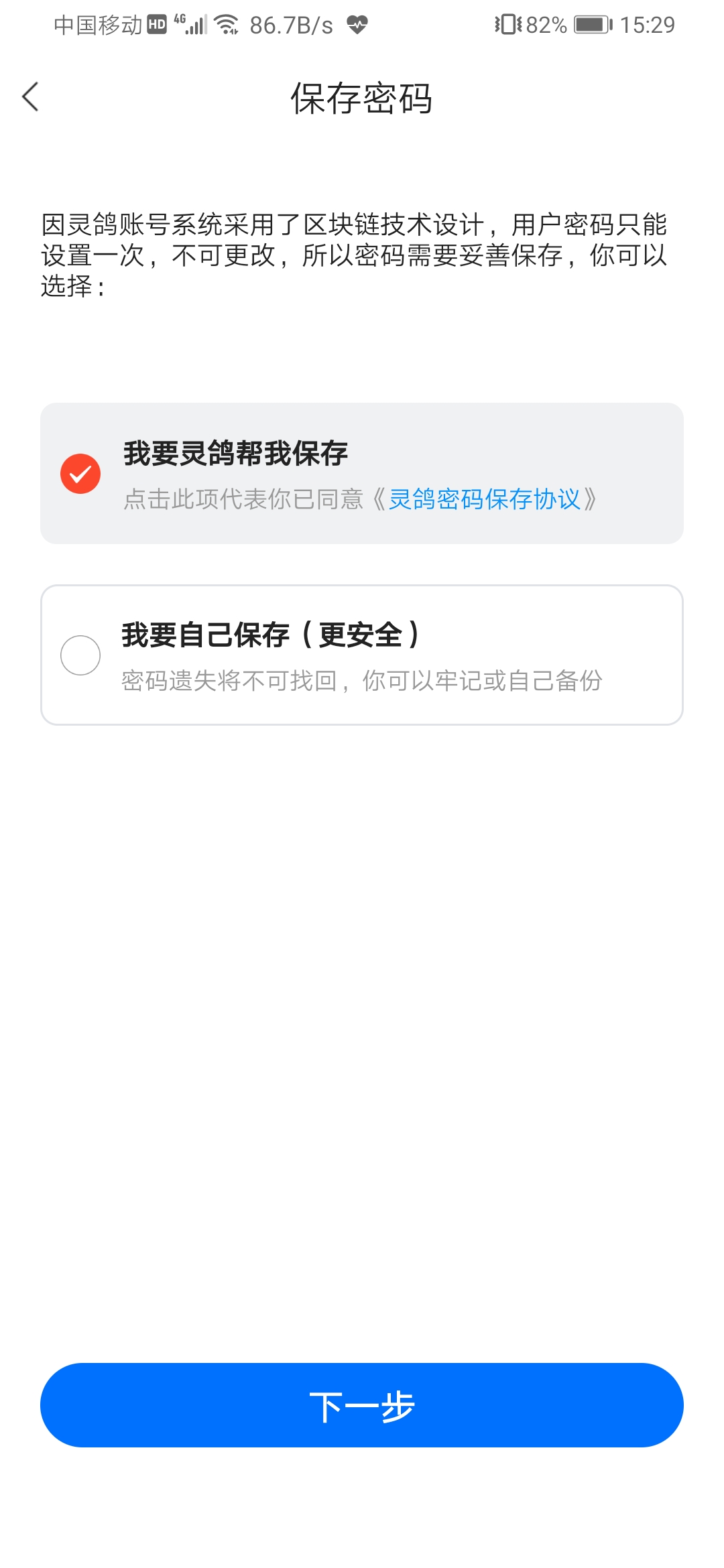Tap the 下一步 button to proceed
Image resolution: width=724 pixels, height=1568 pixels.
(362, 1405)
